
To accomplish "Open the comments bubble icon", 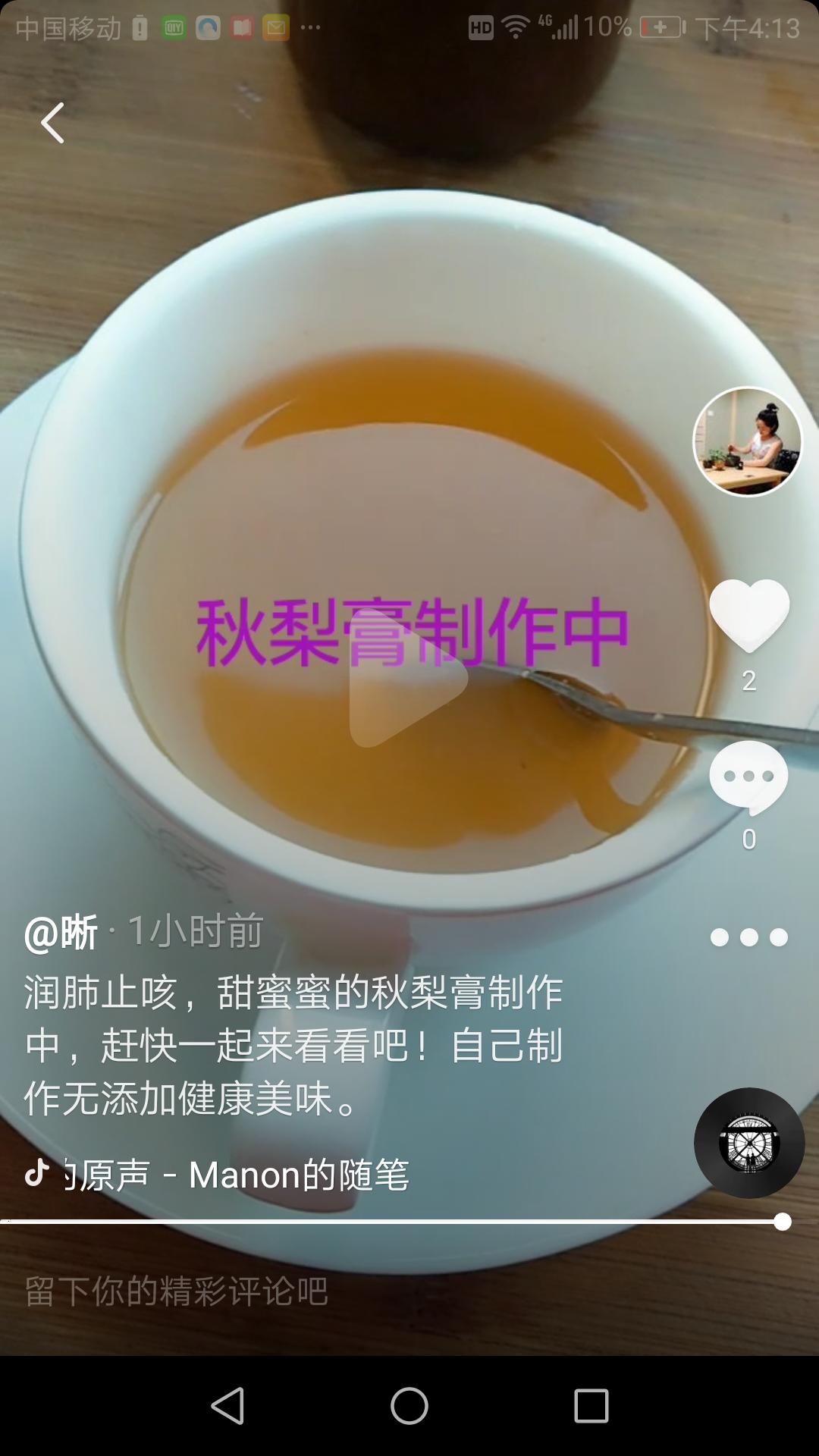I will [x=748, y=777].
